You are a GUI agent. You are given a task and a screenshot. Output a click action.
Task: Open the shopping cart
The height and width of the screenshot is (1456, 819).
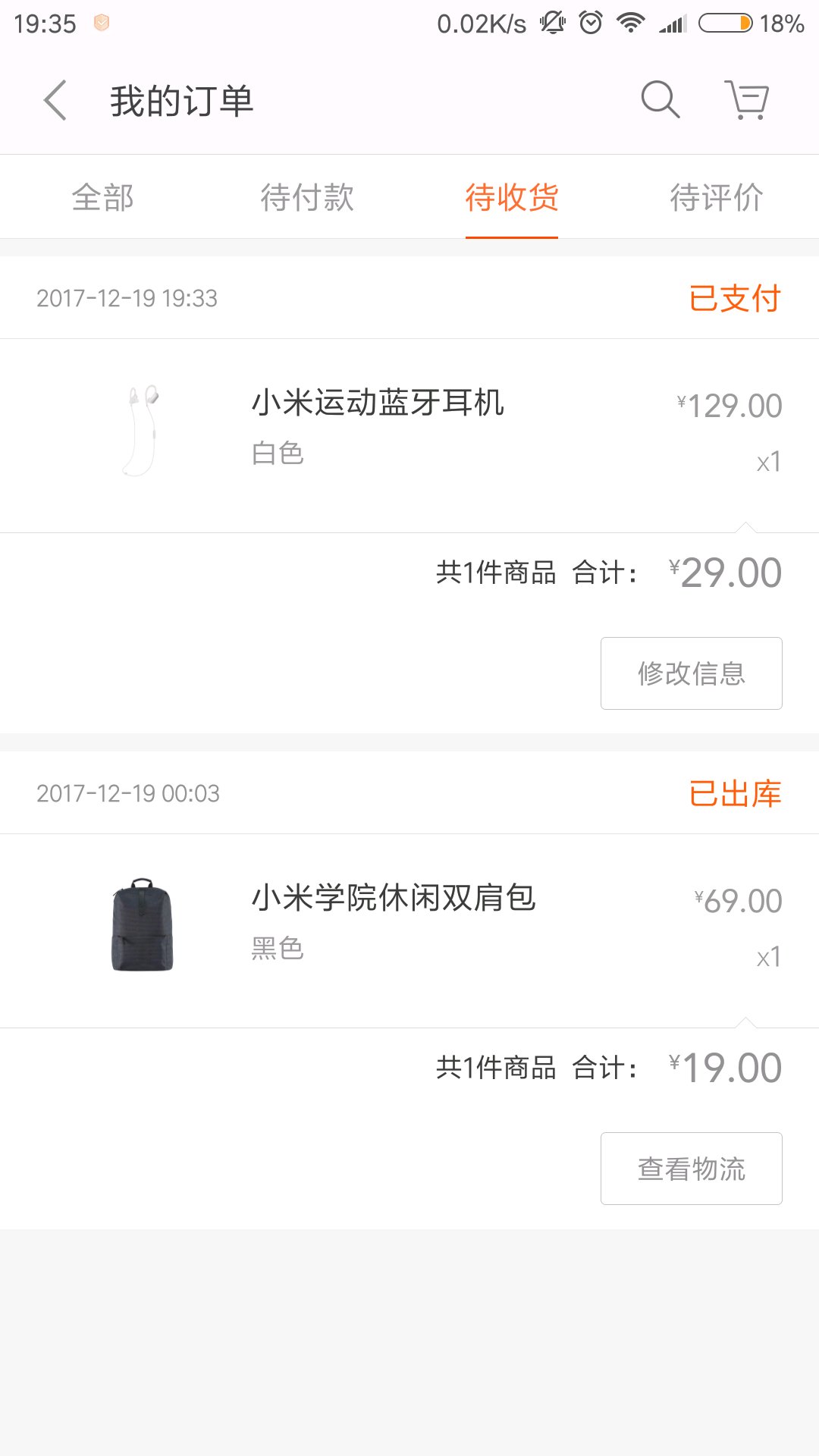pos(748,100)
